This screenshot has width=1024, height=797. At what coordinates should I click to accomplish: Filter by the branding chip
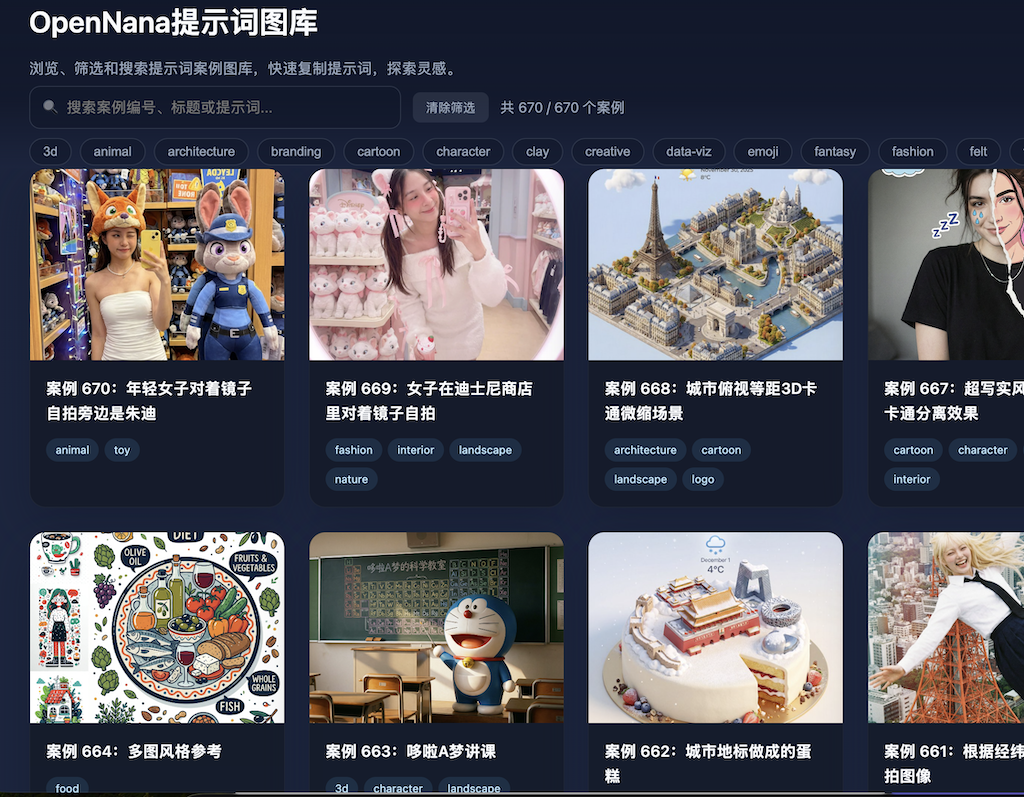click(296, 152)
